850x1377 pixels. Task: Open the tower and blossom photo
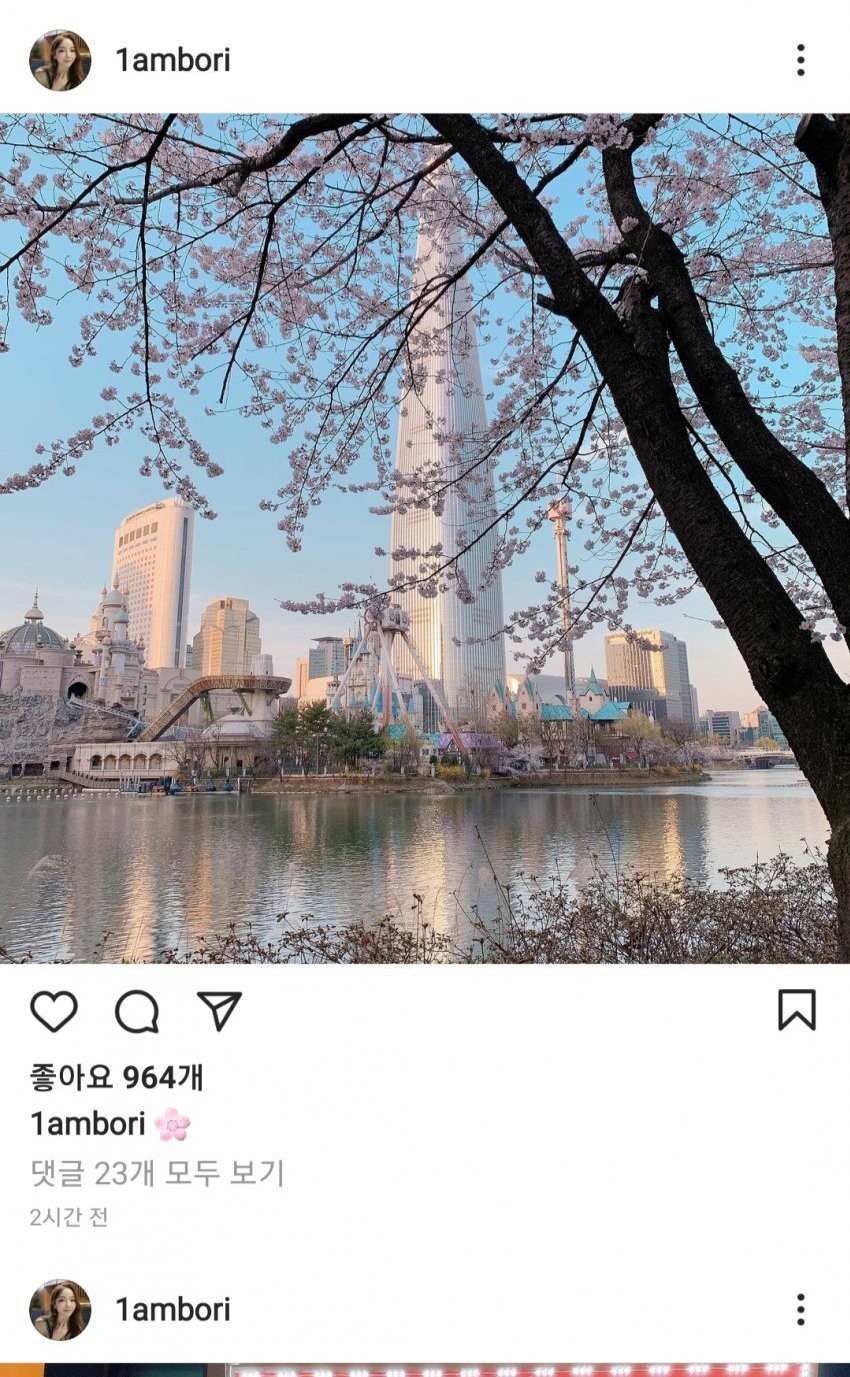coord(425,538)
